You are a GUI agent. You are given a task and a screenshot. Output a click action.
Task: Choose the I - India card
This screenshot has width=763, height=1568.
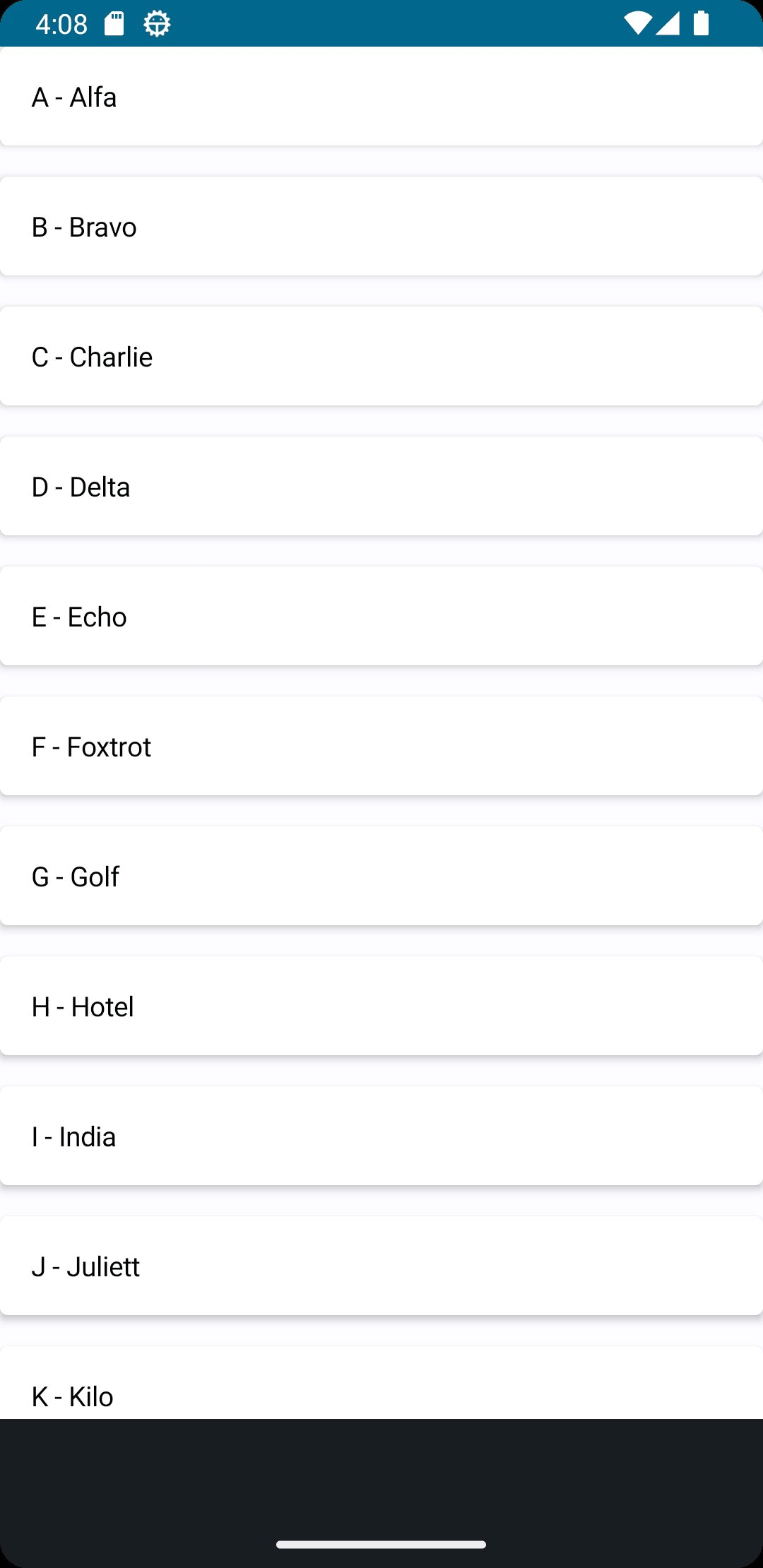point(381,1136)
